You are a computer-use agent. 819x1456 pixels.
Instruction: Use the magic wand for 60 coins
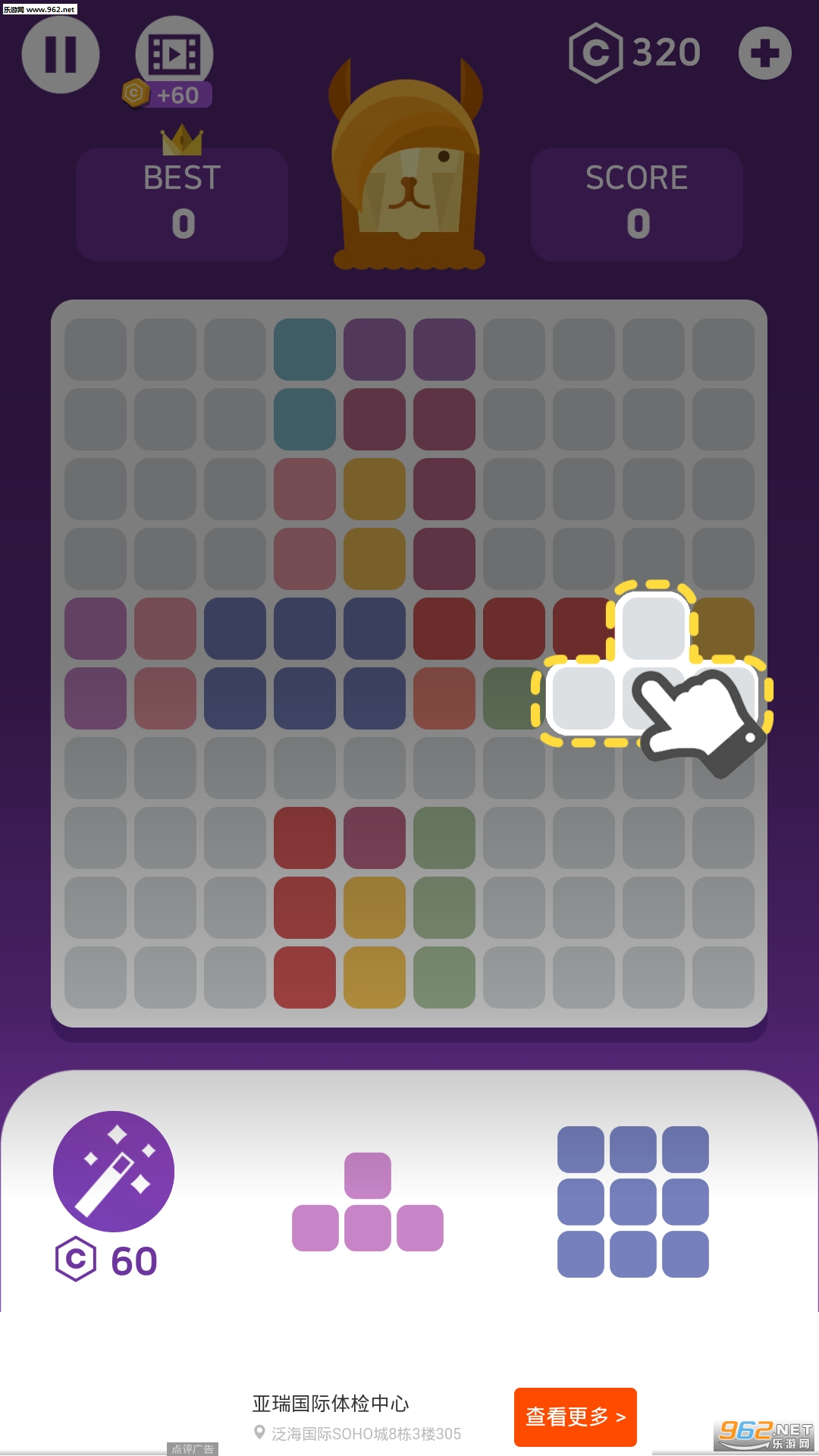pos(114,1171)
